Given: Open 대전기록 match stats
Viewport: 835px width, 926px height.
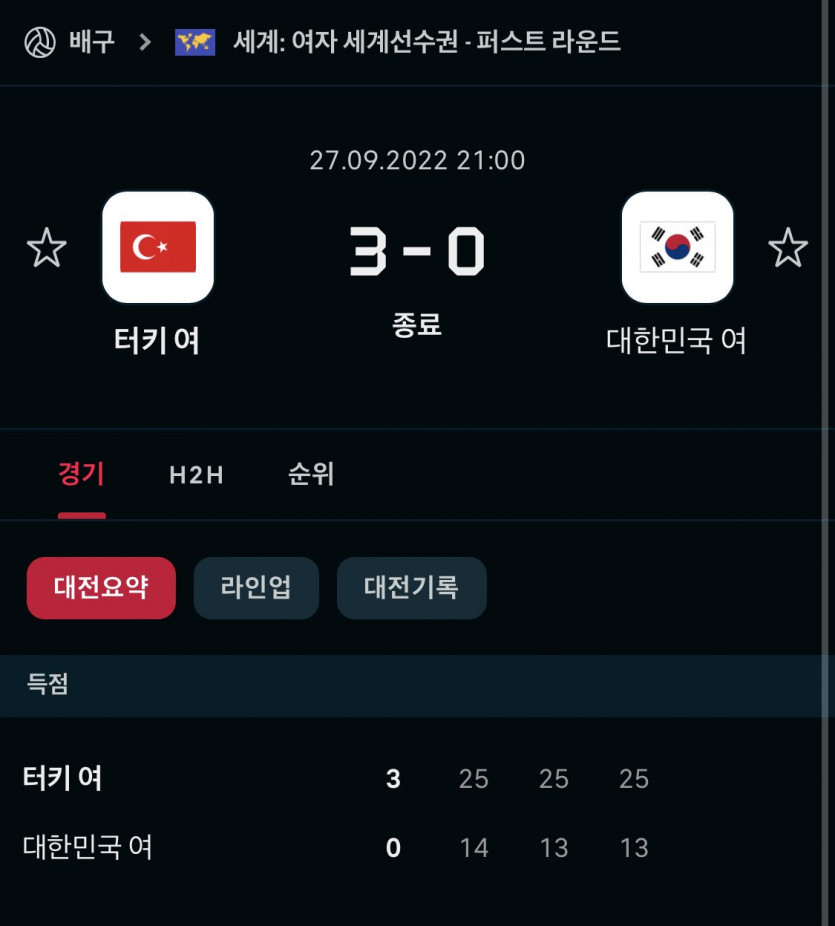Looking at the screenshot, I should point(411,588).
